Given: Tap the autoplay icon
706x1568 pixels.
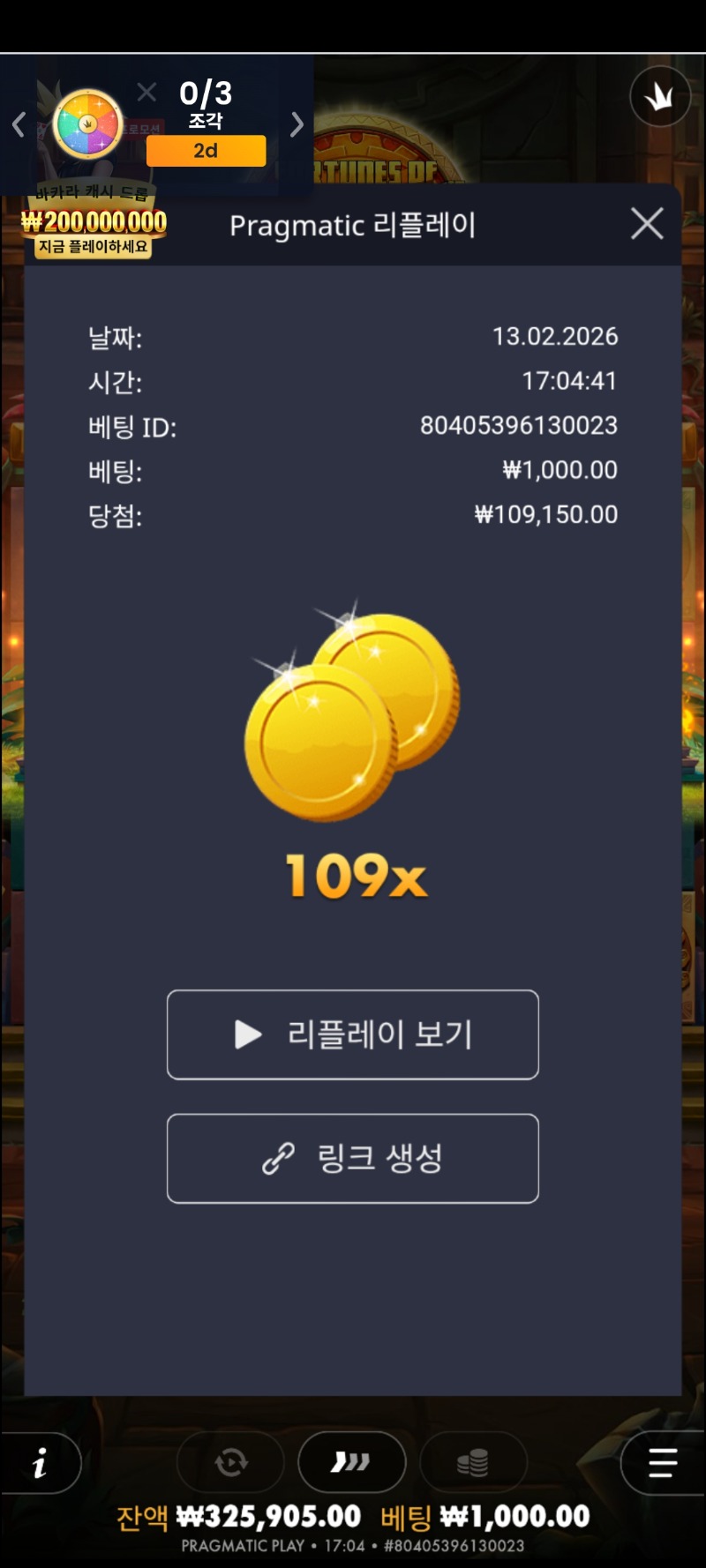Looking at the screenshot, I should click(x=231, y=1463).
